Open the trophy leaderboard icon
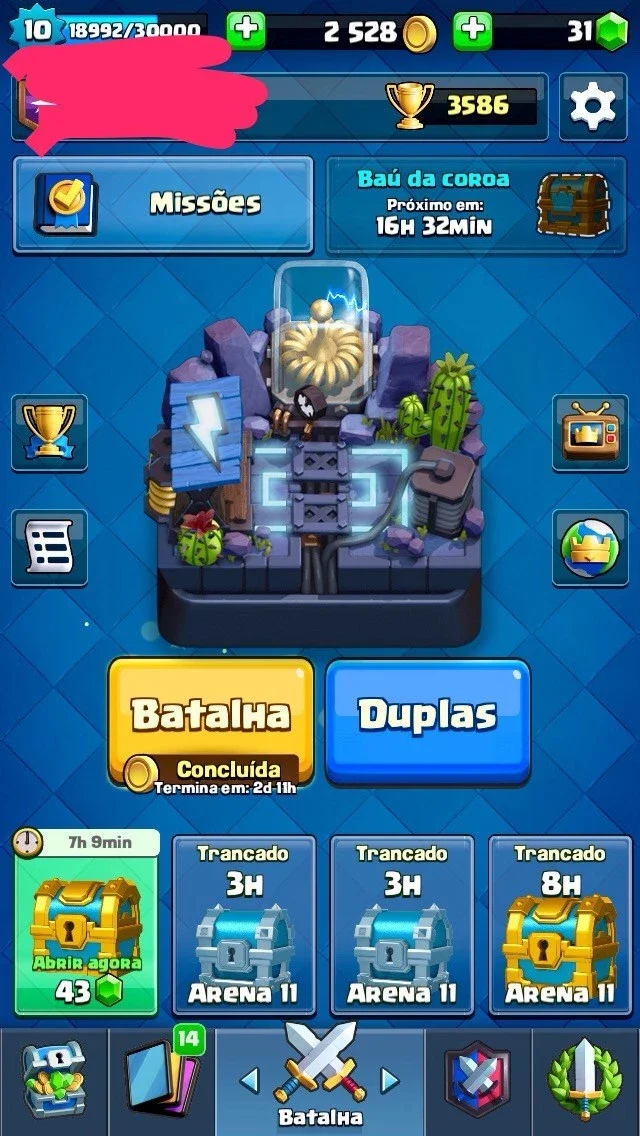The height and width of the screenshot is (1136, 640). pyautogui.click(x=49, y=433)
